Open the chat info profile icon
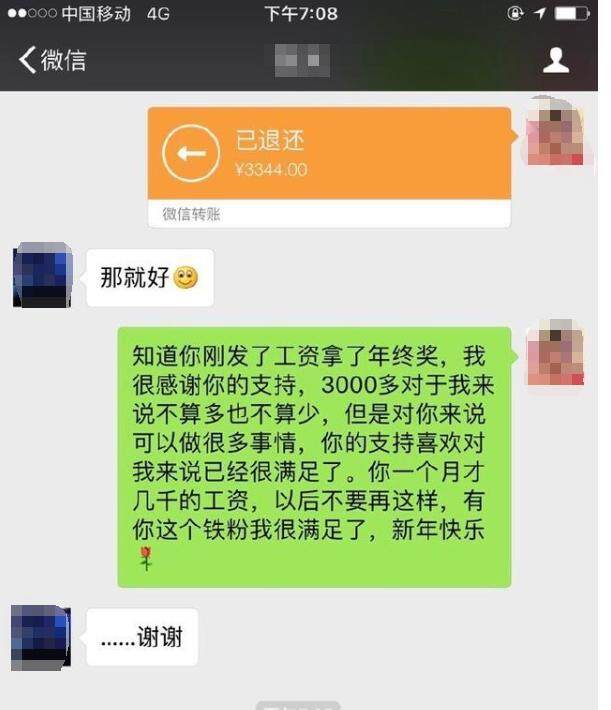 [x=555, y=60]
